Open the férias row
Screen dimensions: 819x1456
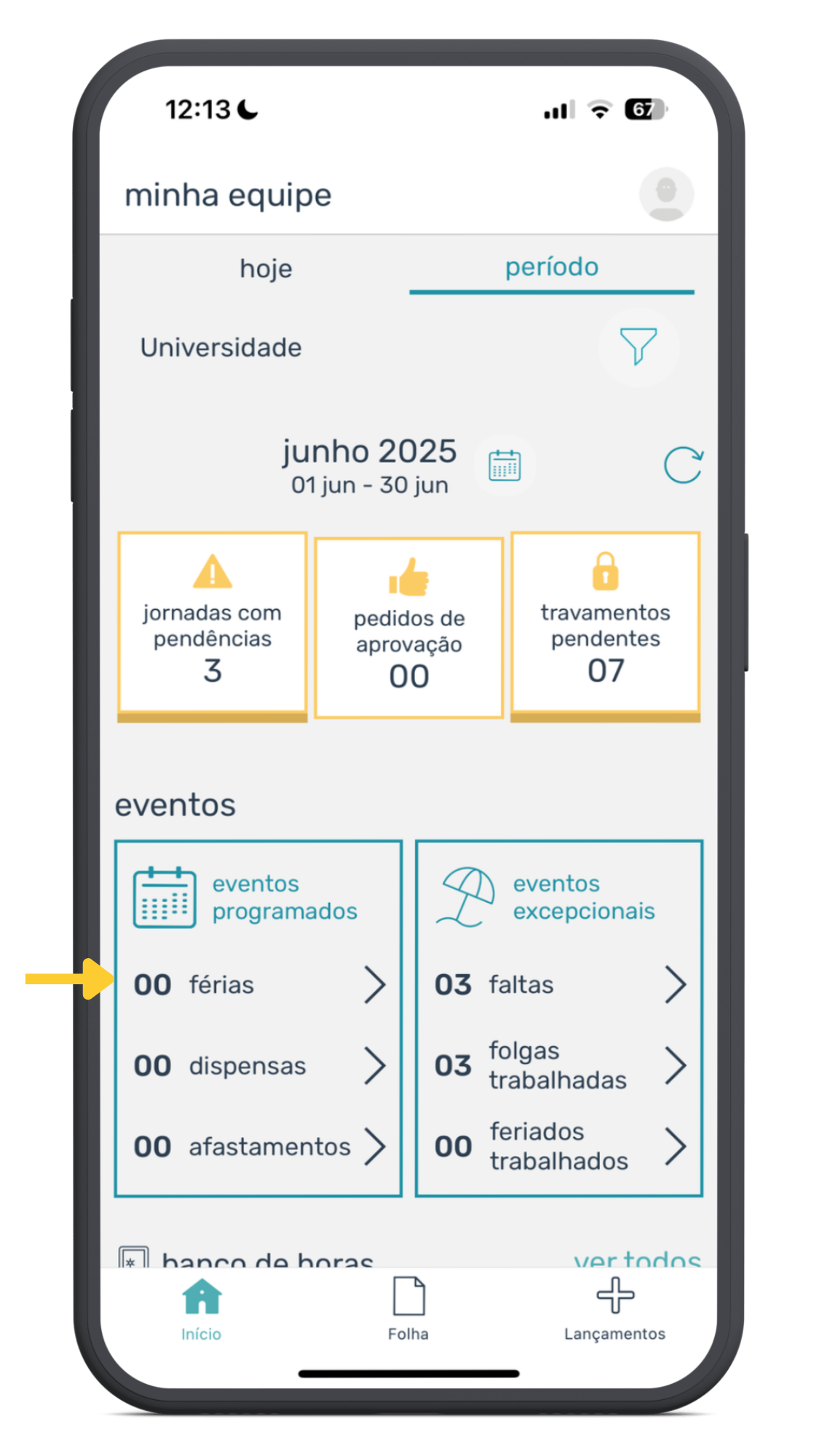point(259,984)
